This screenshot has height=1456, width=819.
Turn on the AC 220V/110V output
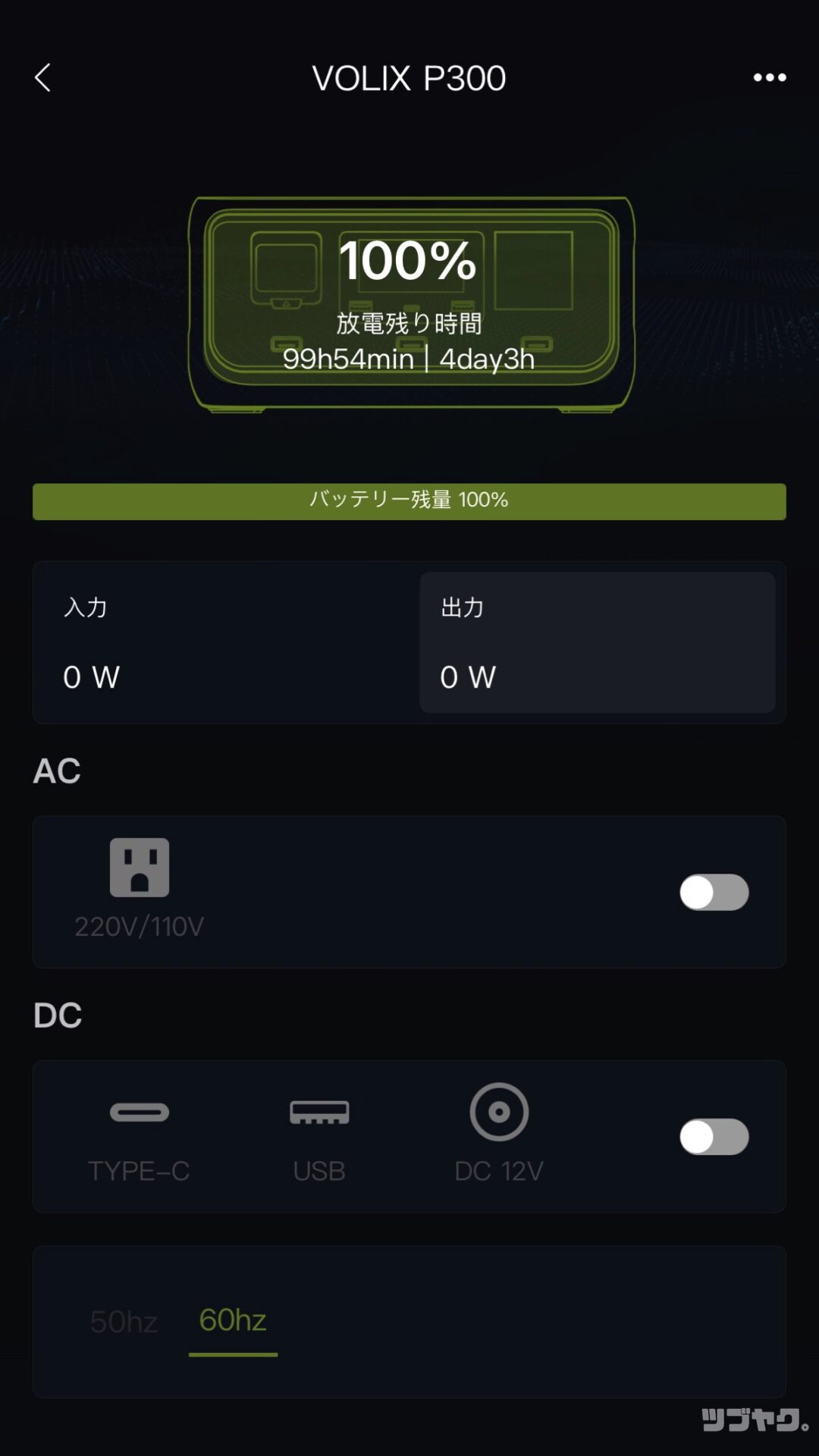[714, 892]
